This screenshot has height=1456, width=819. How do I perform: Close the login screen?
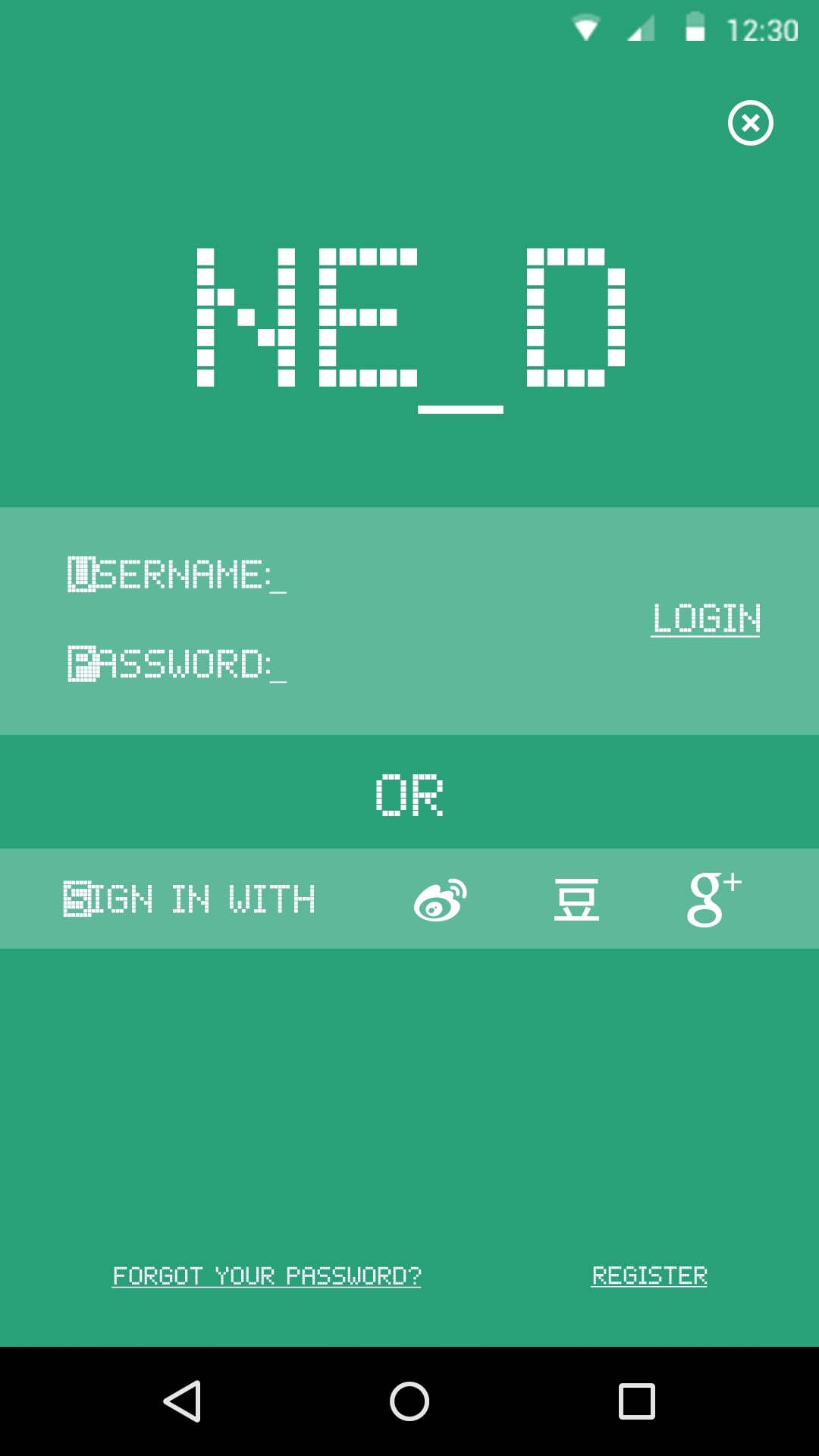[750, 123]
